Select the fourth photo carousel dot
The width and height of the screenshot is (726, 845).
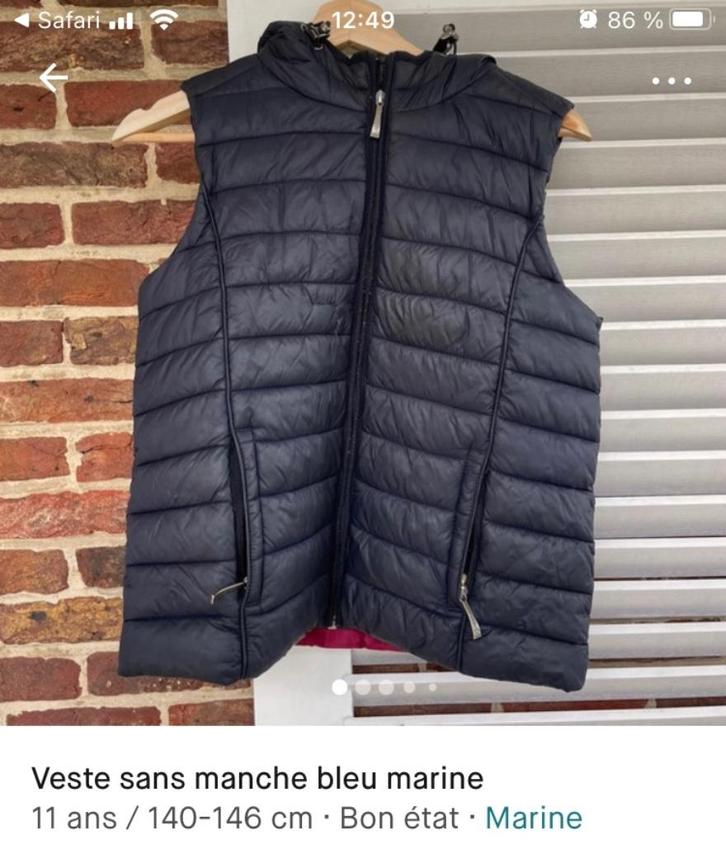407,689
